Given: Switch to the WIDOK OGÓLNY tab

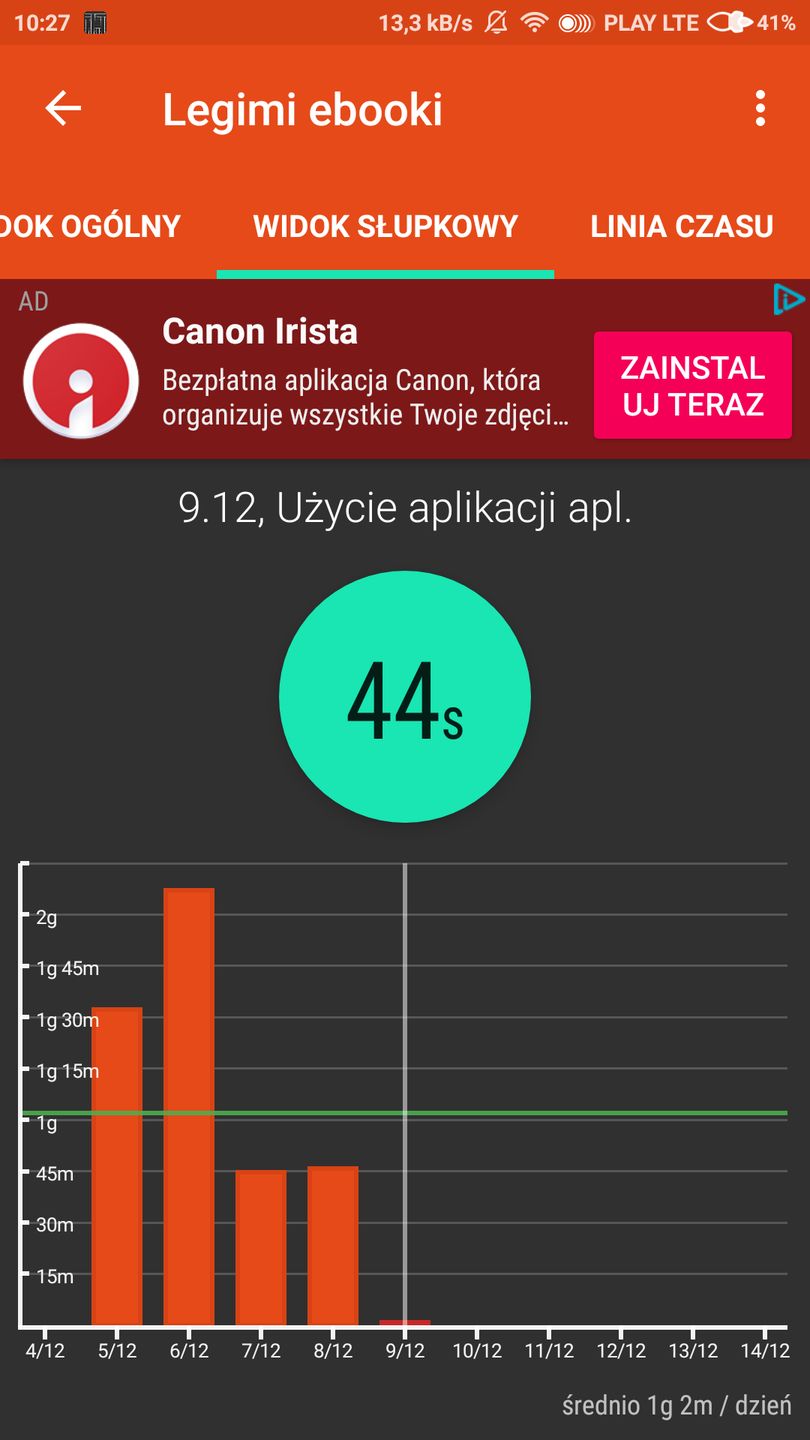Looking at the screenshot, I should tap(90, 226).
